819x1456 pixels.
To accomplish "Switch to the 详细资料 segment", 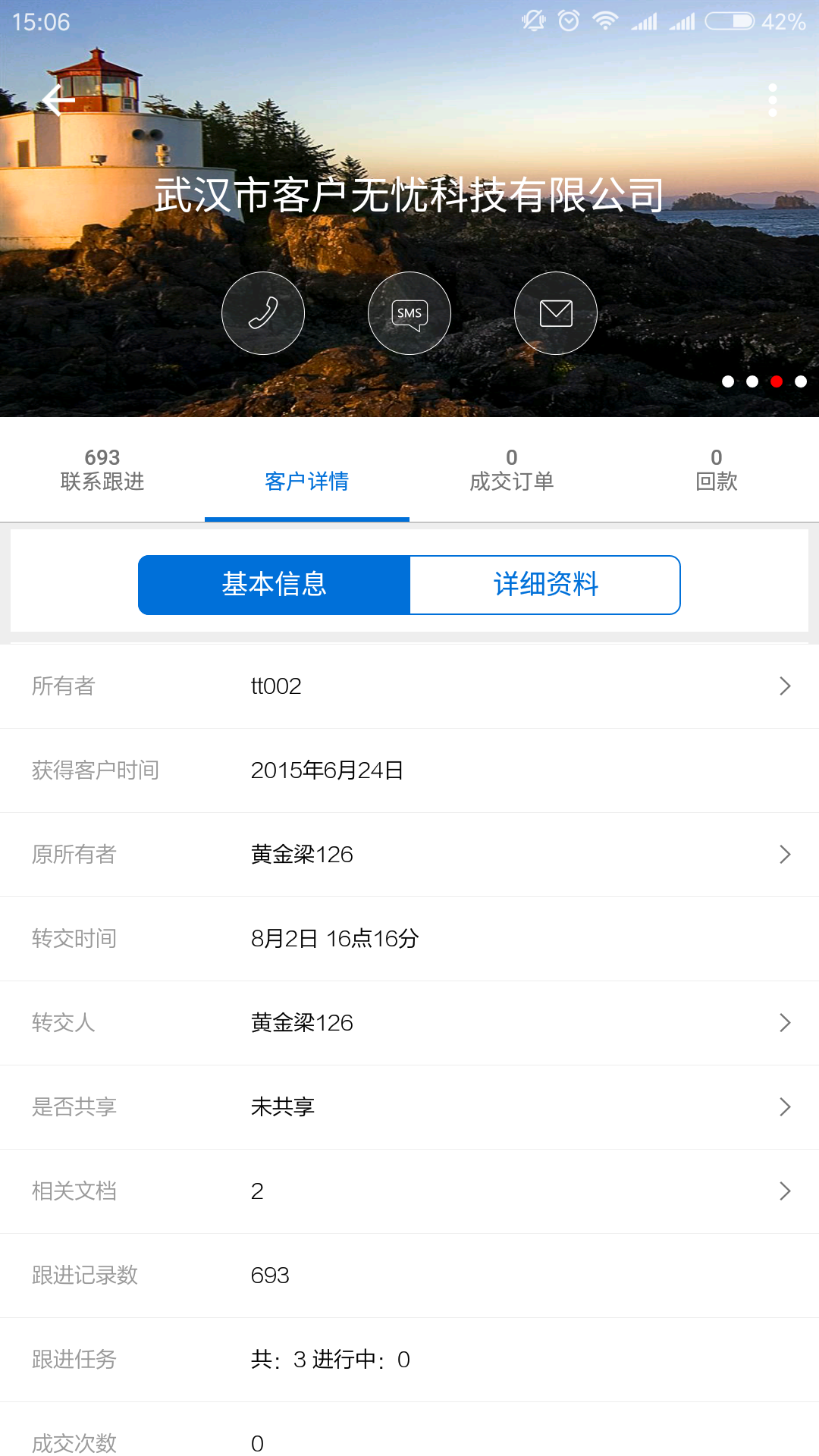I will point(544,584).
